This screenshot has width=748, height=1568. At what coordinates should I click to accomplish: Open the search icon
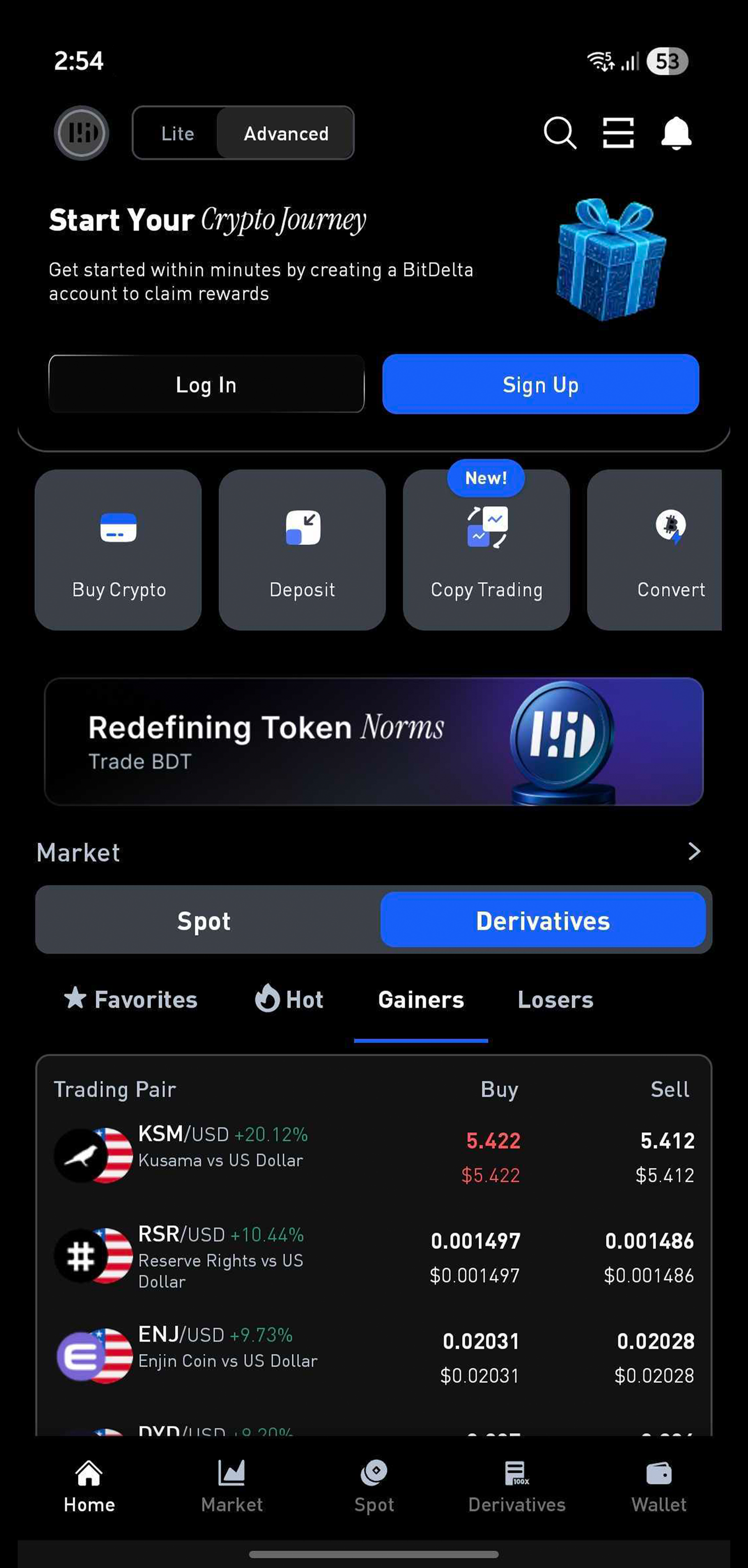tap(559, 133)
